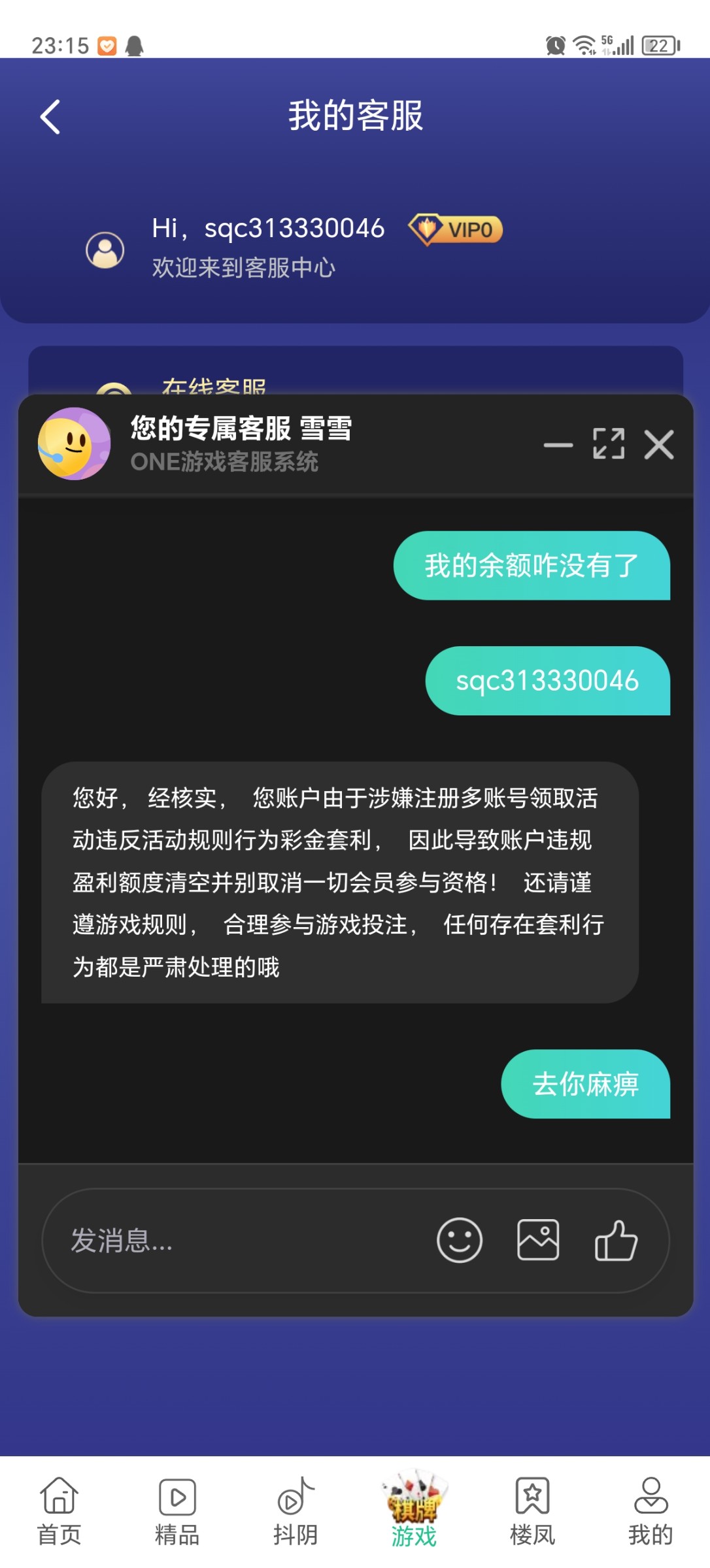Image resolution: width=710 pixels, height=1568 pixels.
Task: Expand chat window to fullscreen
Action: (608, 444)
